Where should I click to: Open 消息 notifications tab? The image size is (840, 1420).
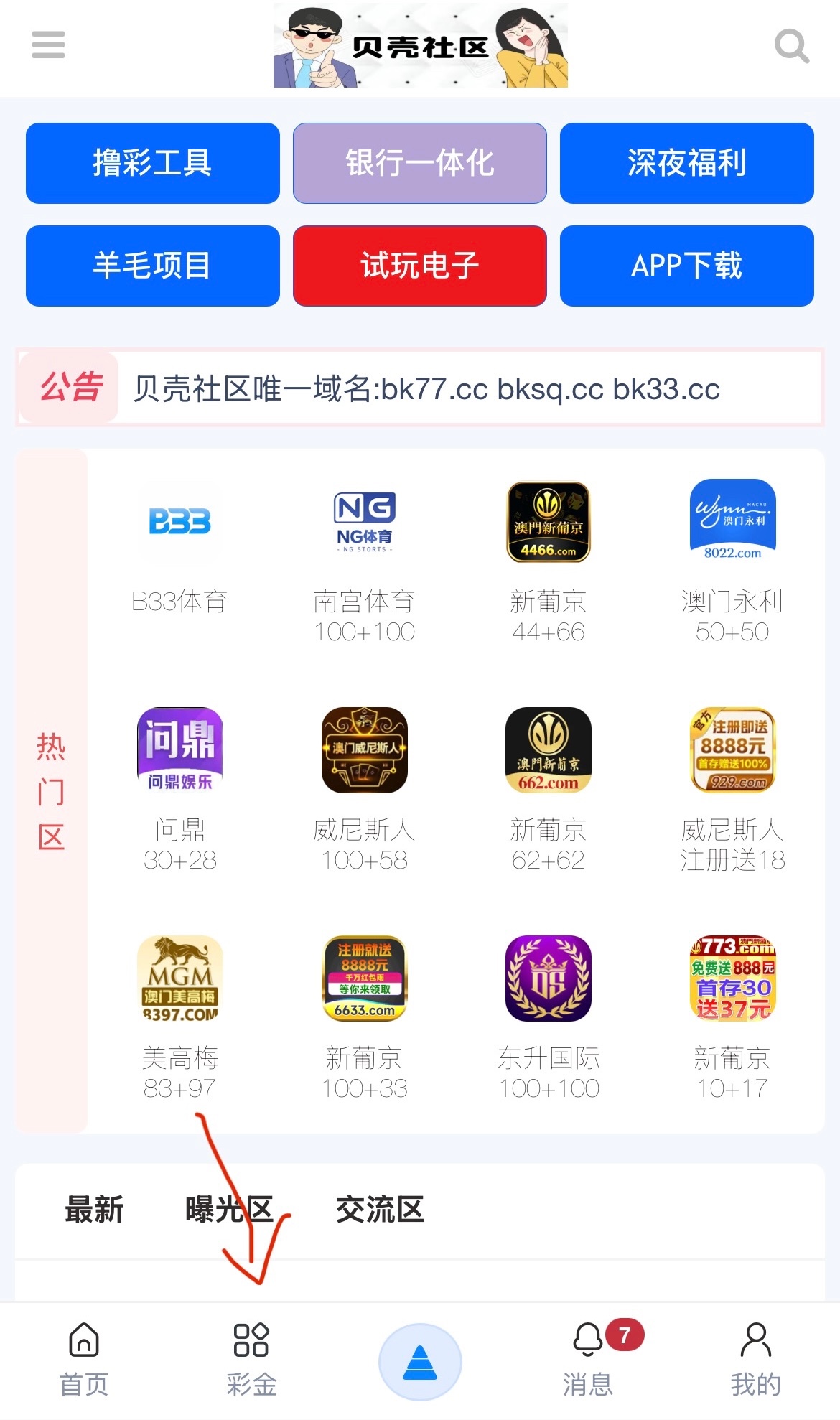[589, 1359]
